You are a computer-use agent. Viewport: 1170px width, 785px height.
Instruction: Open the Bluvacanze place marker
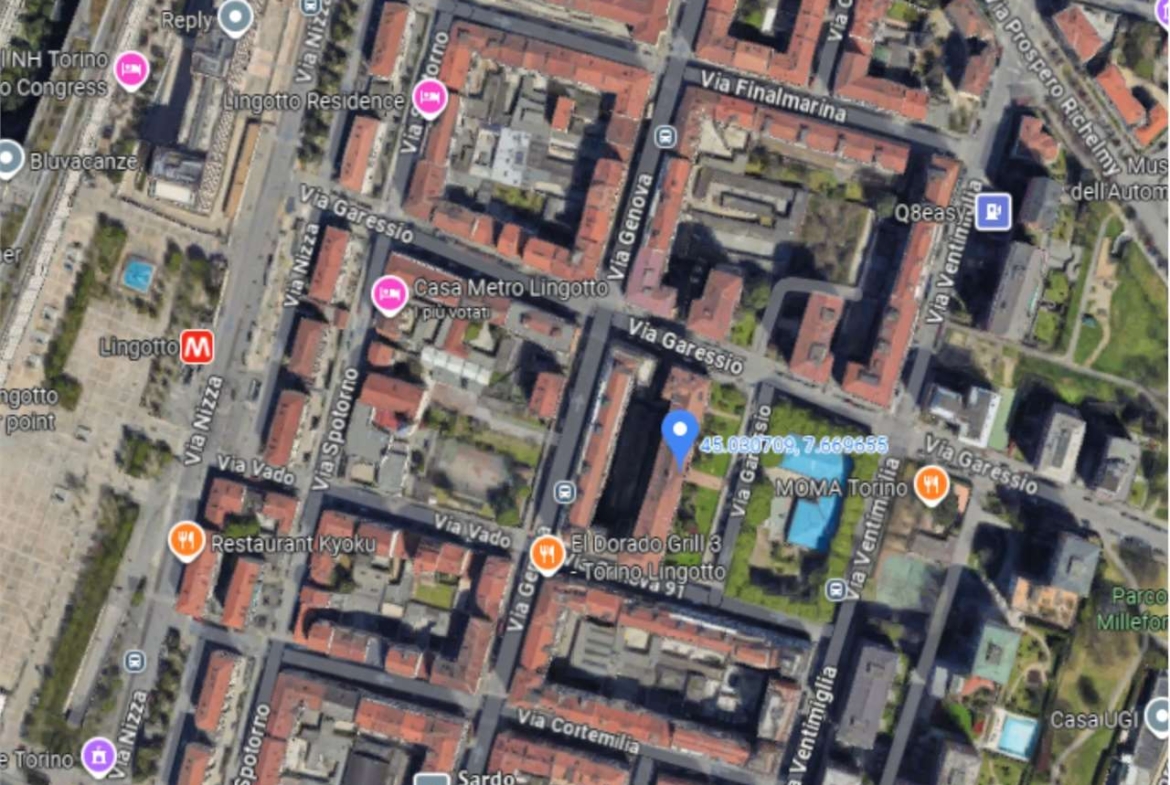(9, 158)
